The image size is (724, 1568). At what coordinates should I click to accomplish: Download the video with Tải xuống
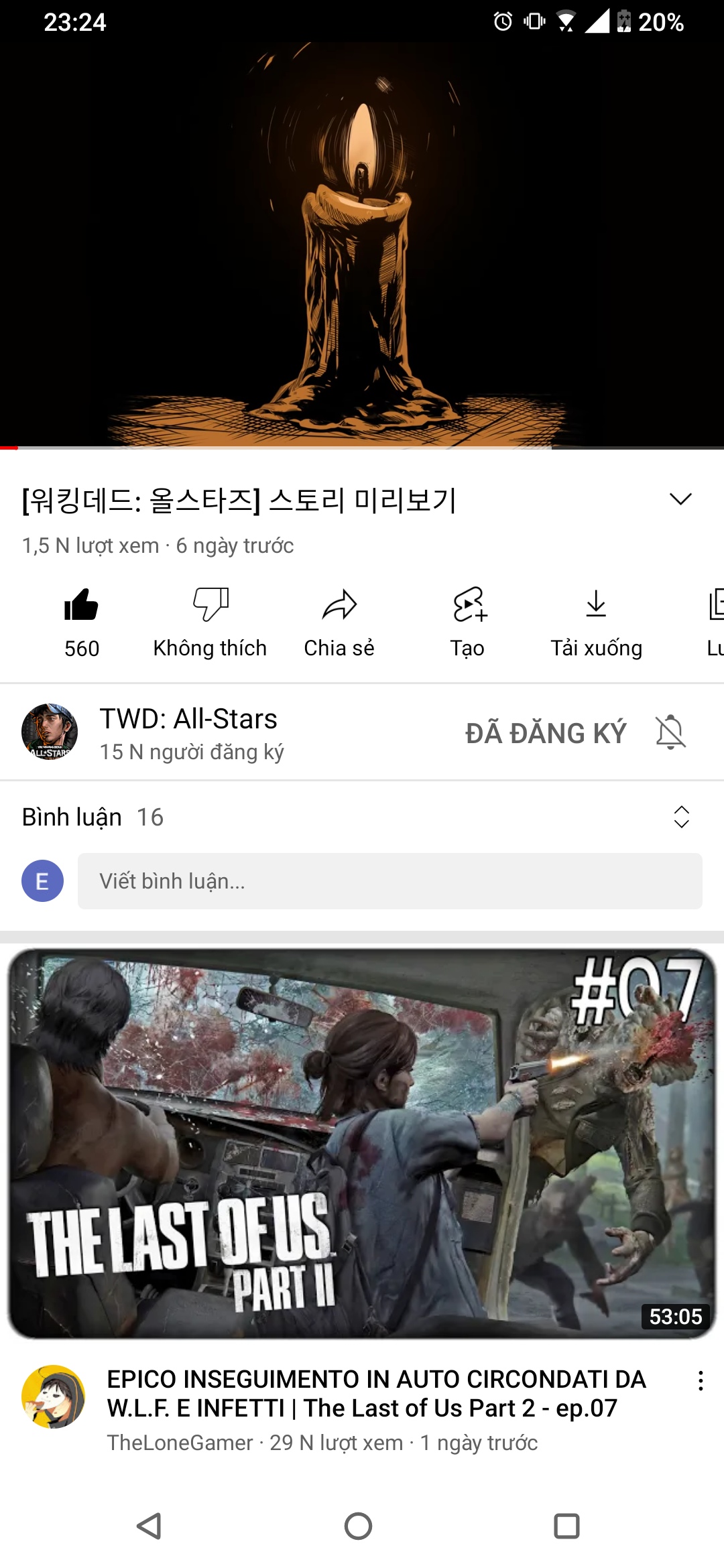596,620
